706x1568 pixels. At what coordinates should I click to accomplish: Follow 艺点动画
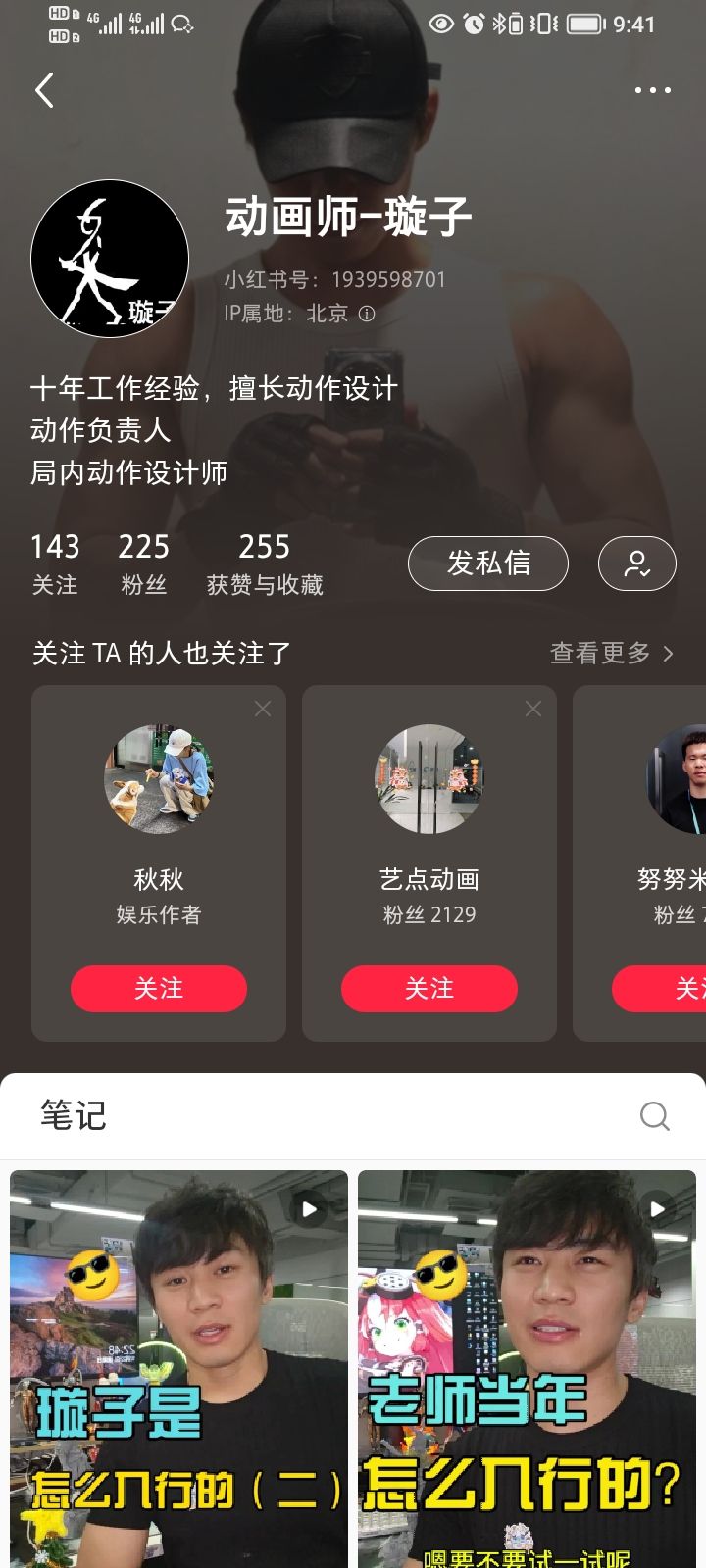coord(429,988)
